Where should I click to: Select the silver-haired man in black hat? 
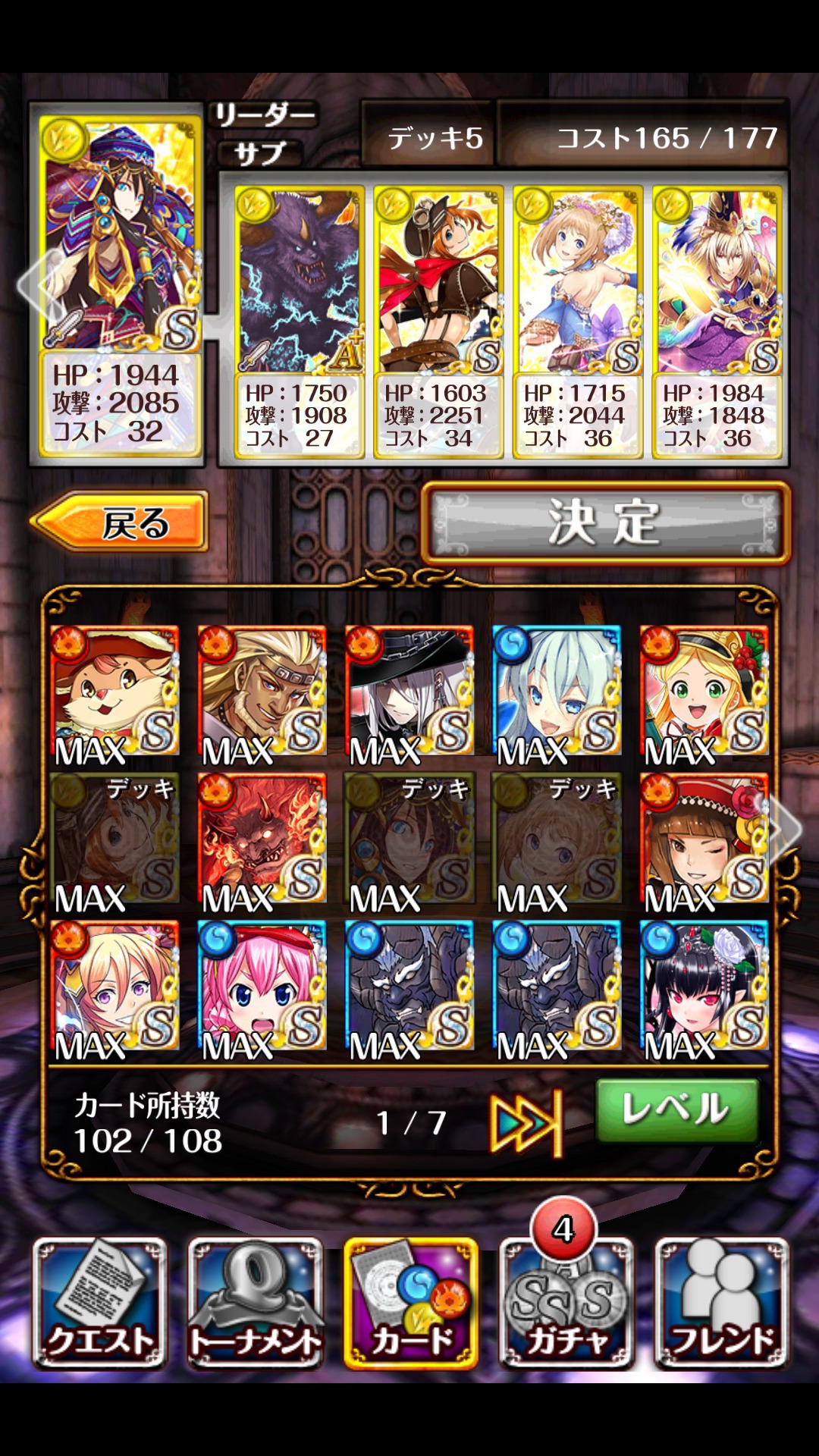point(409,690)
